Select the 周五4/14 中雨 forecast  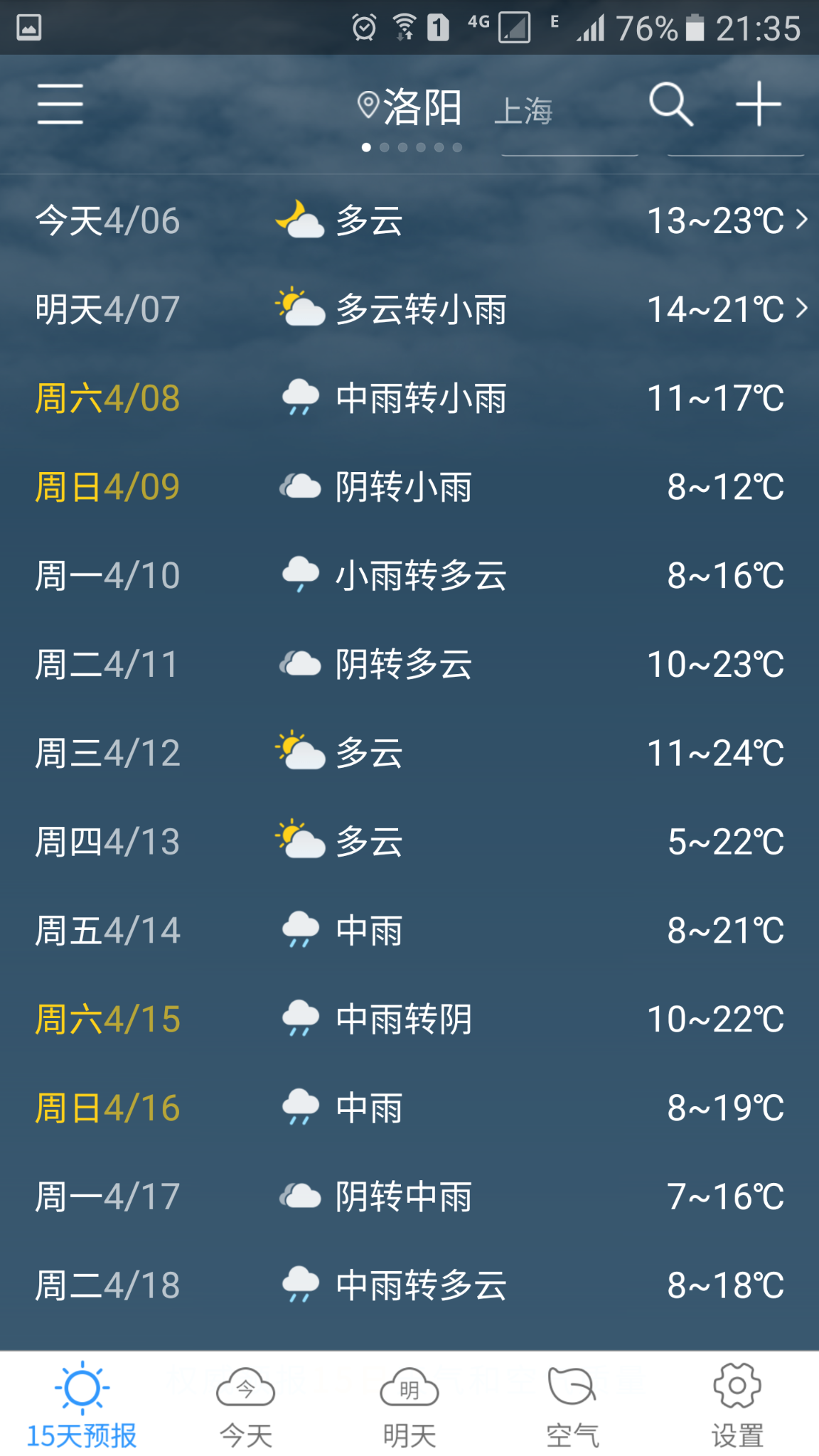[x=409, y=930]
